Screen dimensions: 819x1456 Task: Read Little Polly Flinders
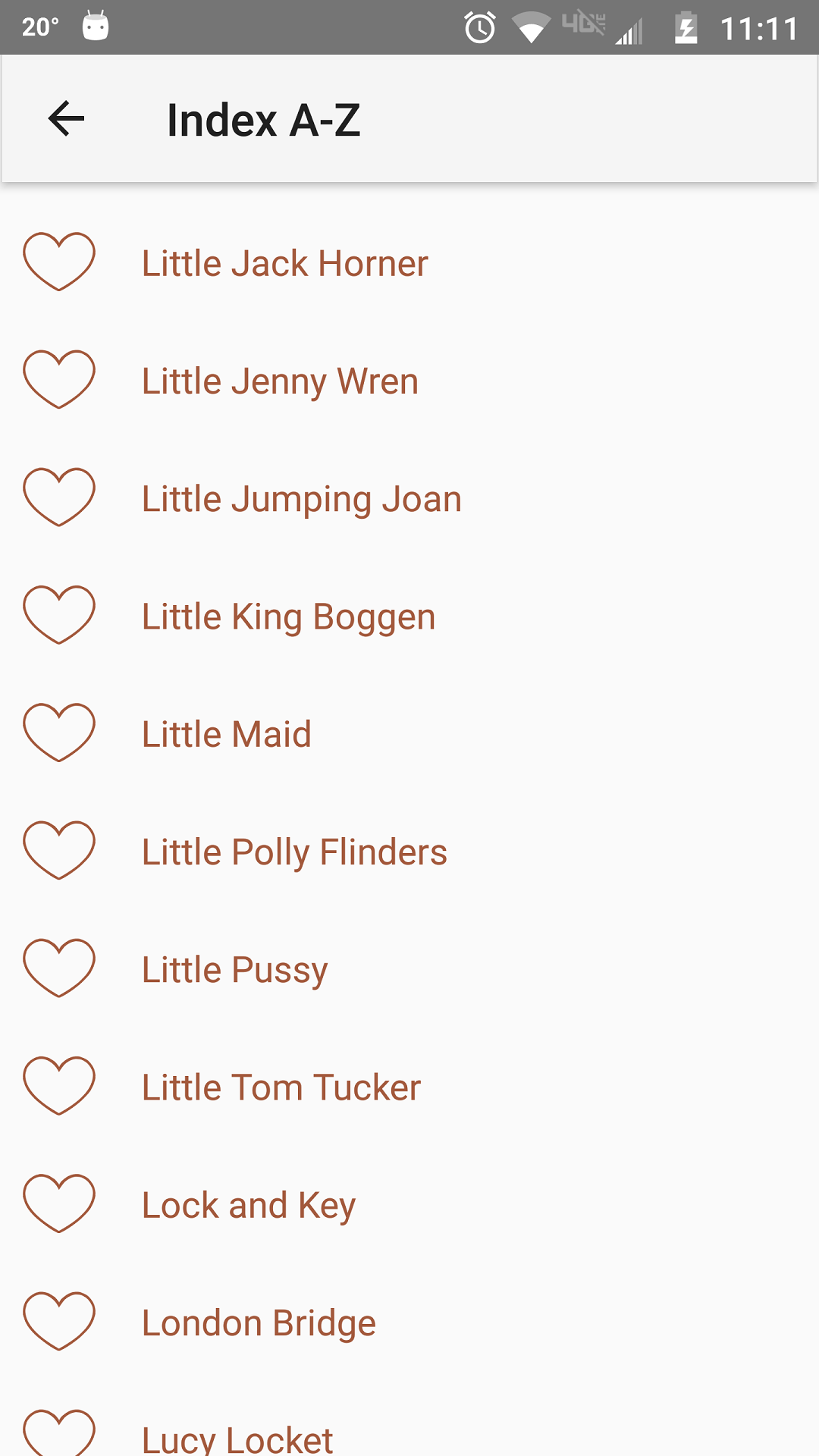point(294,852)
